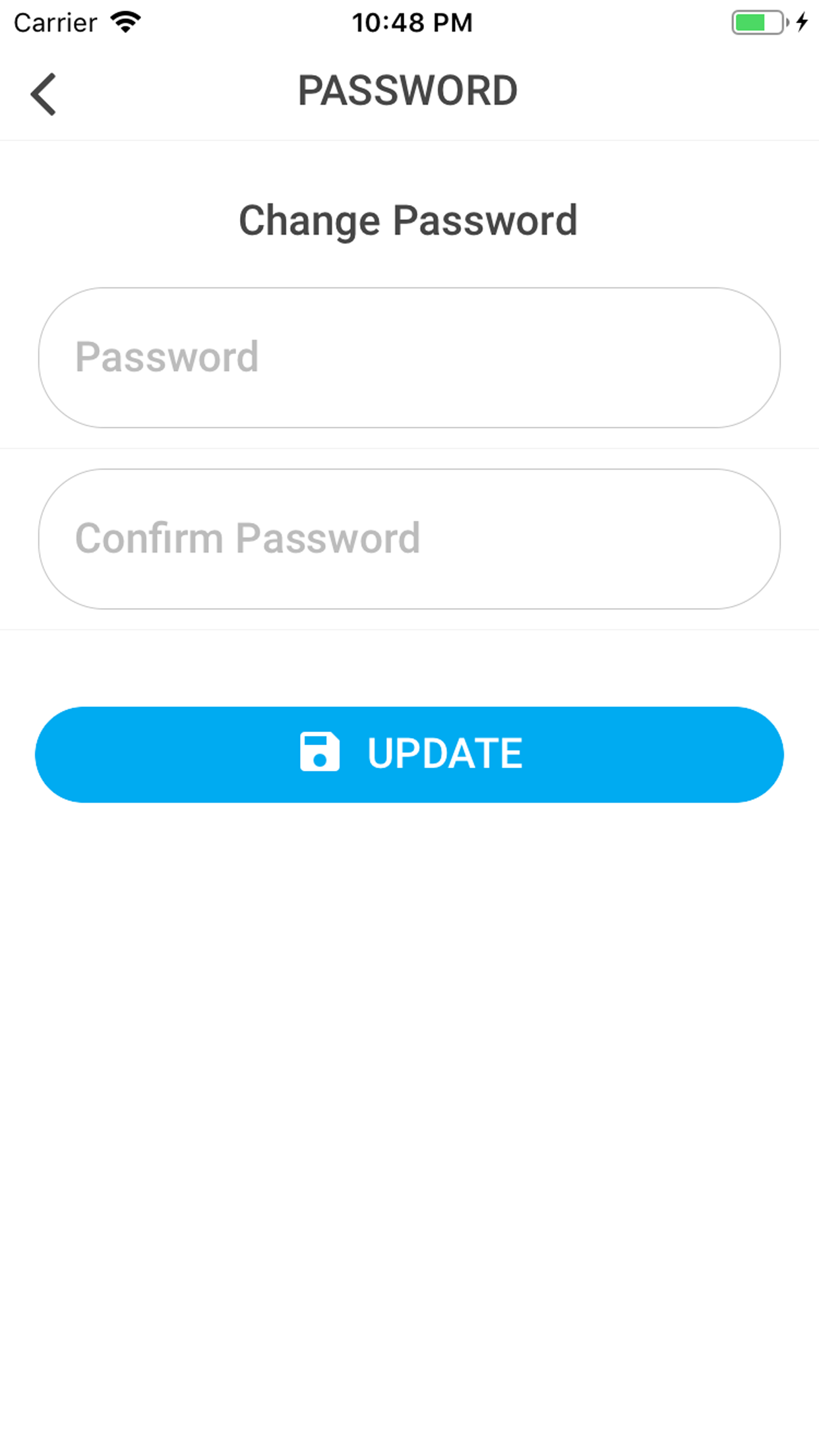Click the Change Password heading

(x=408, y=220)
